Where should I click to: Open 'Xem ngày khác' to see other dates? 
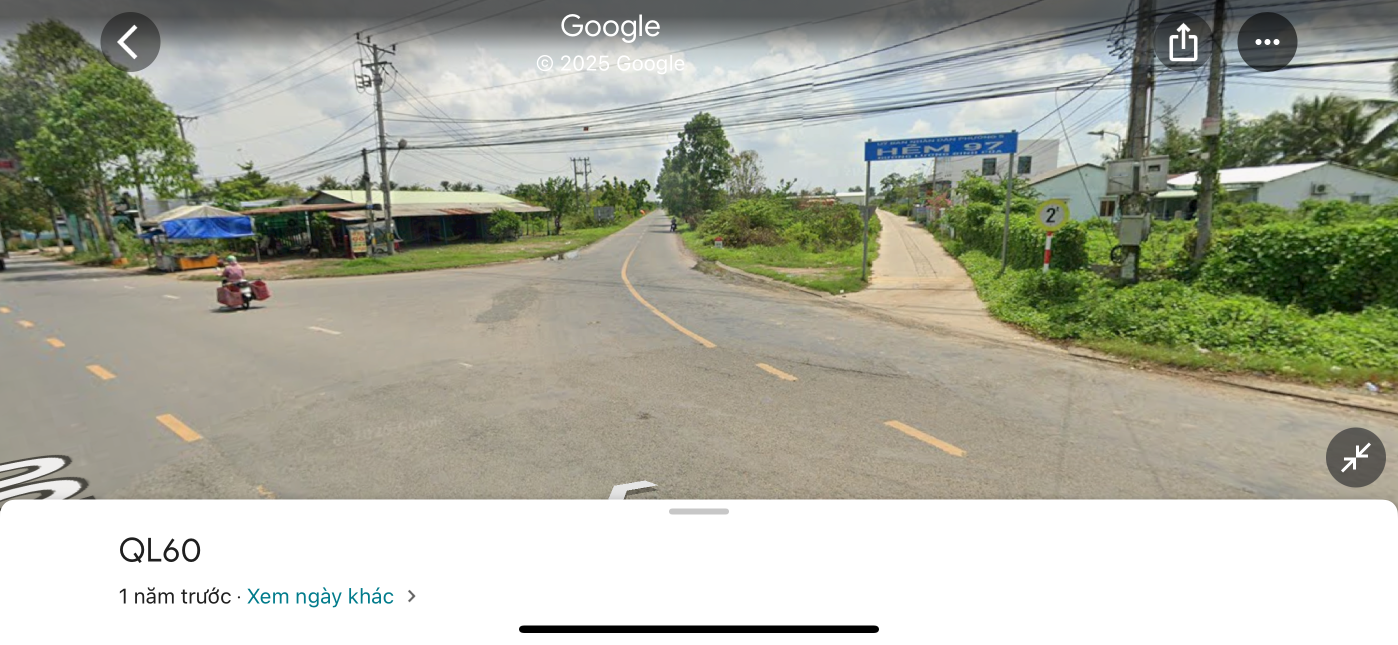321,596
